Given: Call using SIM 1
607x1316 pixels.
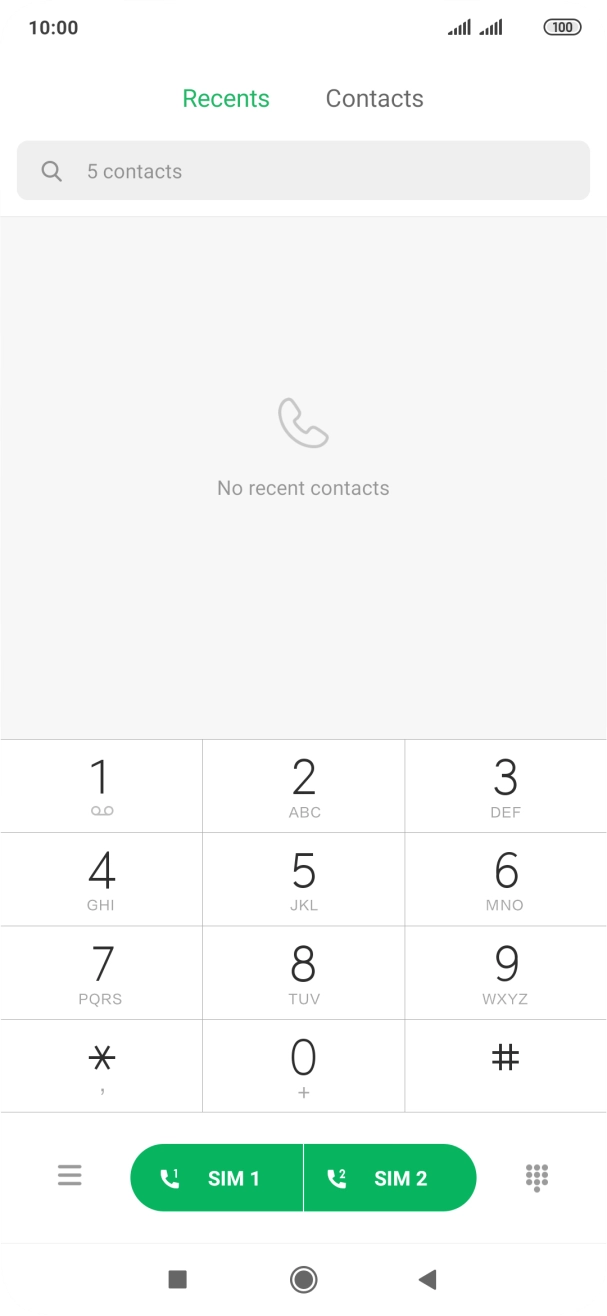Looking at the screenshot, I should tap(216, 1178).
